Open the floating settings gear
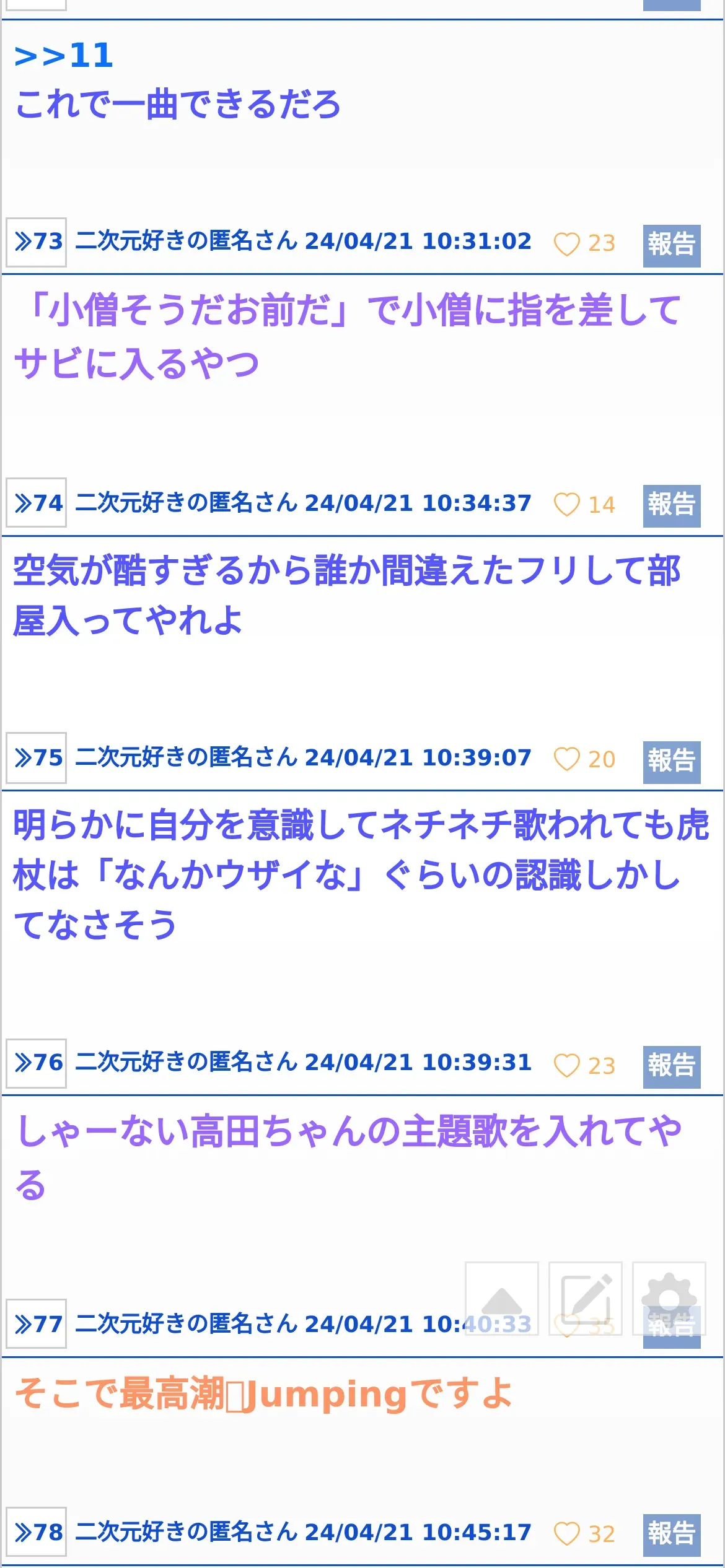 click(x=669, y=1298)
